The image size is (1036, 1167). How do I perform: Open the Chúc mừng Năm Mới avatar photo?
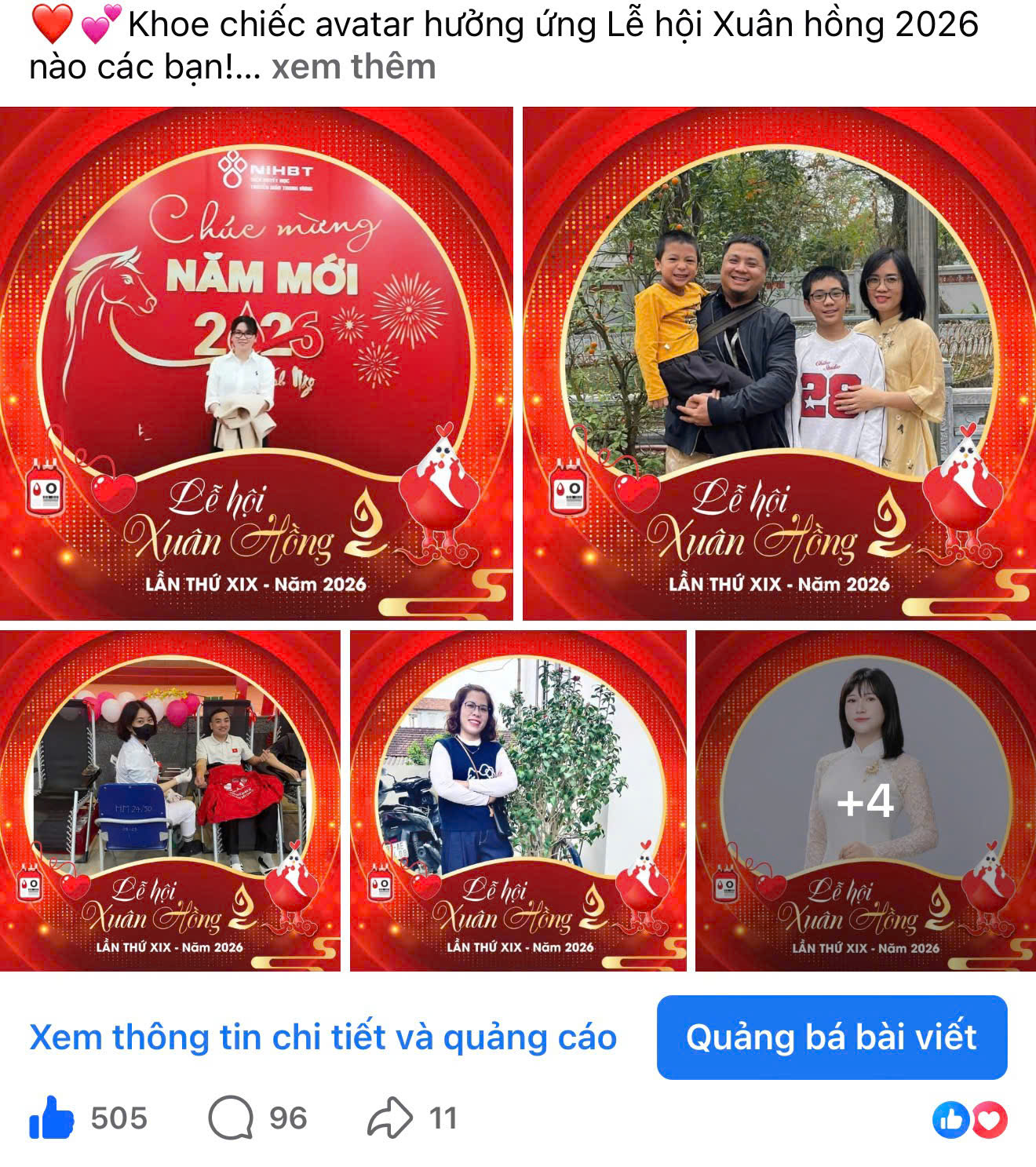coord(256,363)
